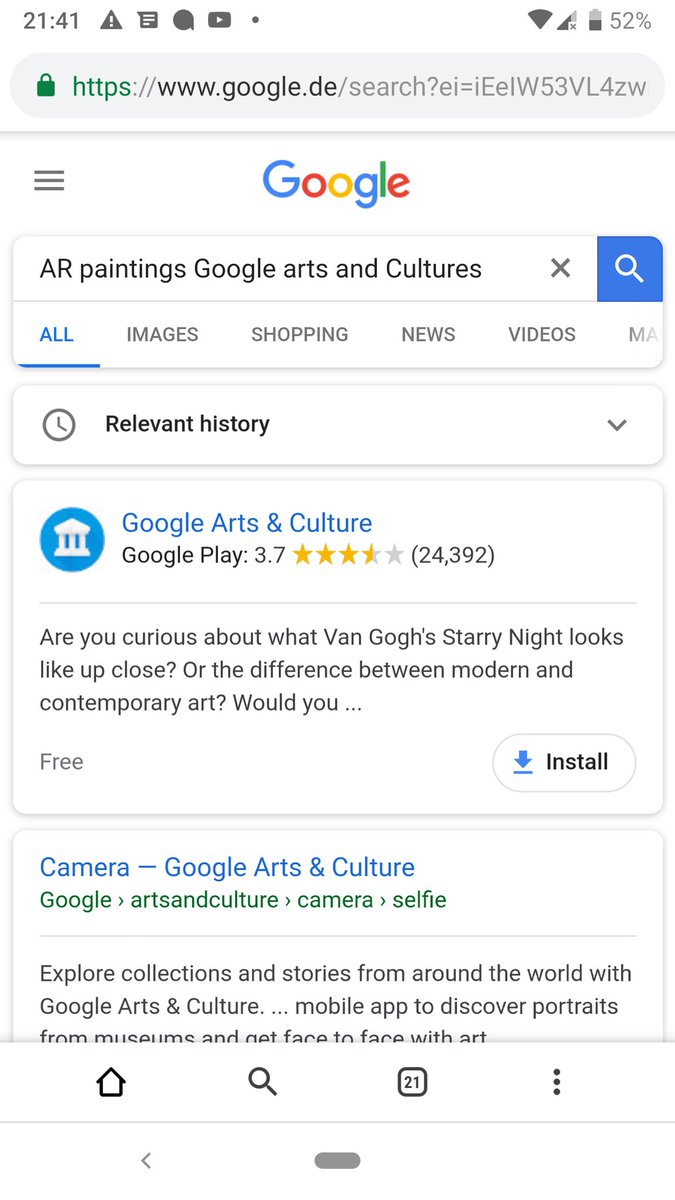Go back using the system back arrow
The image size is (675, 1200).
146,1161
